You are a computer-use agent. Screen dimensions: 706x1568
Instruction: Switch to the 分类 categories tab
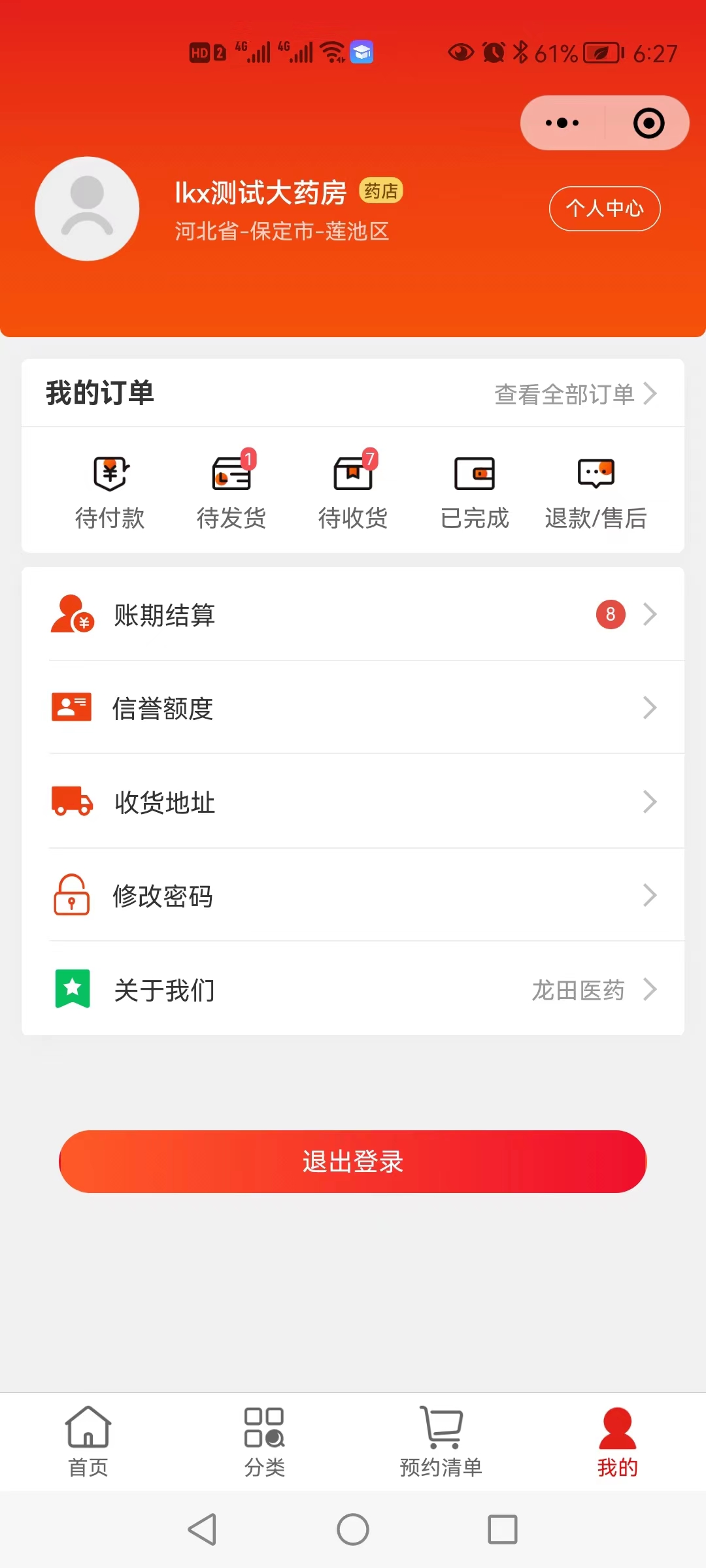[264, 1441]
